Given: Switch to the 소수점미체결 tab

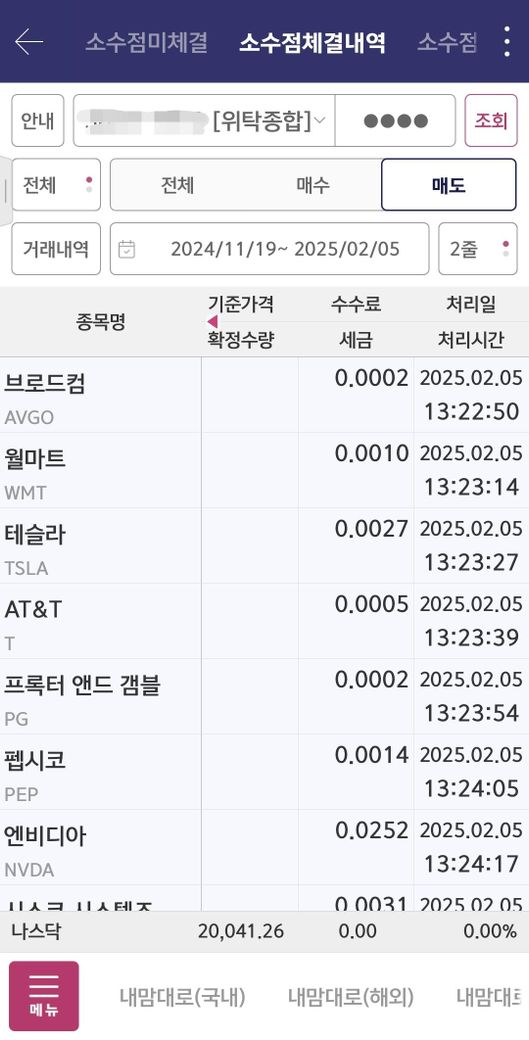Looking at the screenshot, I should (x=146, y=42).
